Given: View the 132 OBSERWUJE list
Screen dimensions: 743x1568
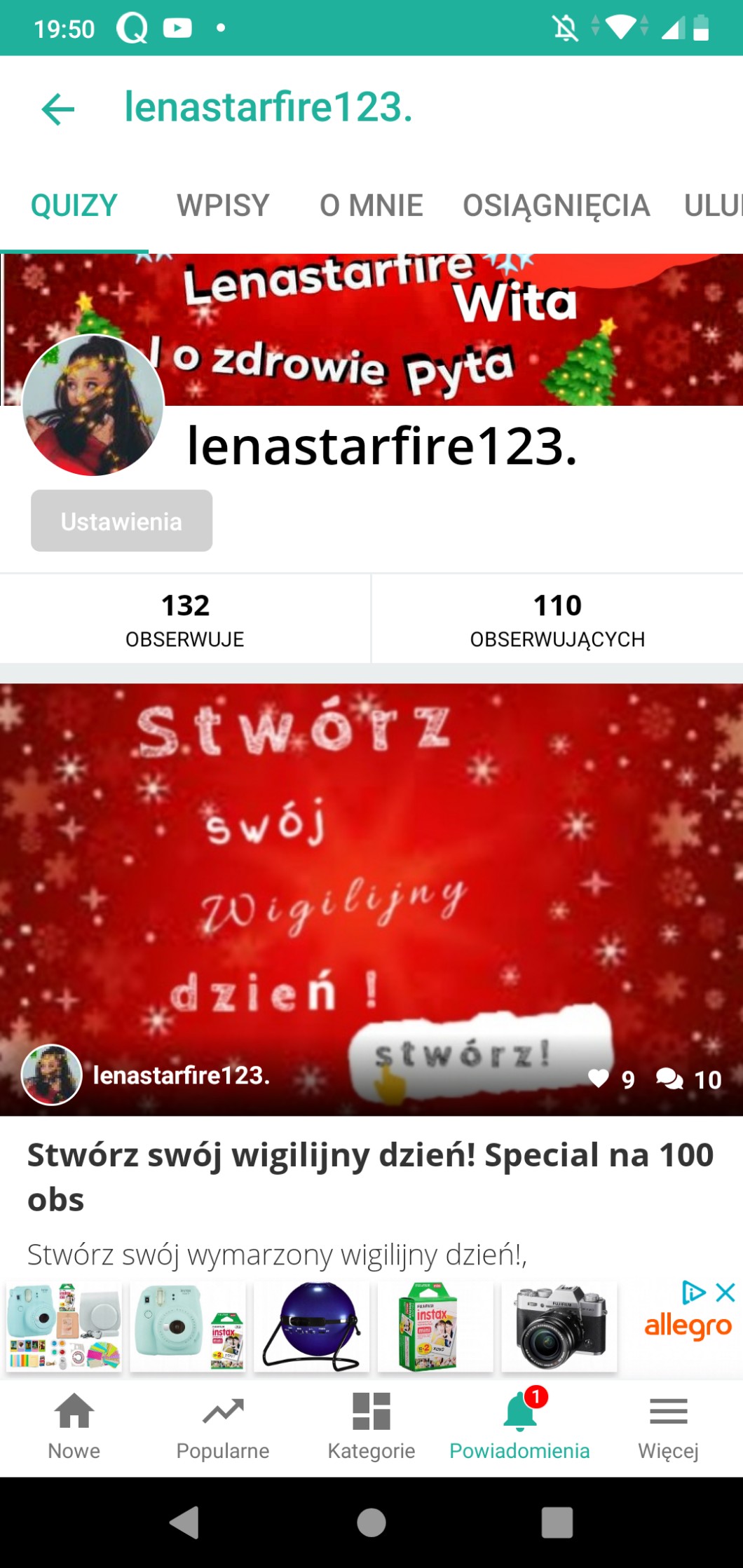Looking at the screenshot, I should 185,619.
